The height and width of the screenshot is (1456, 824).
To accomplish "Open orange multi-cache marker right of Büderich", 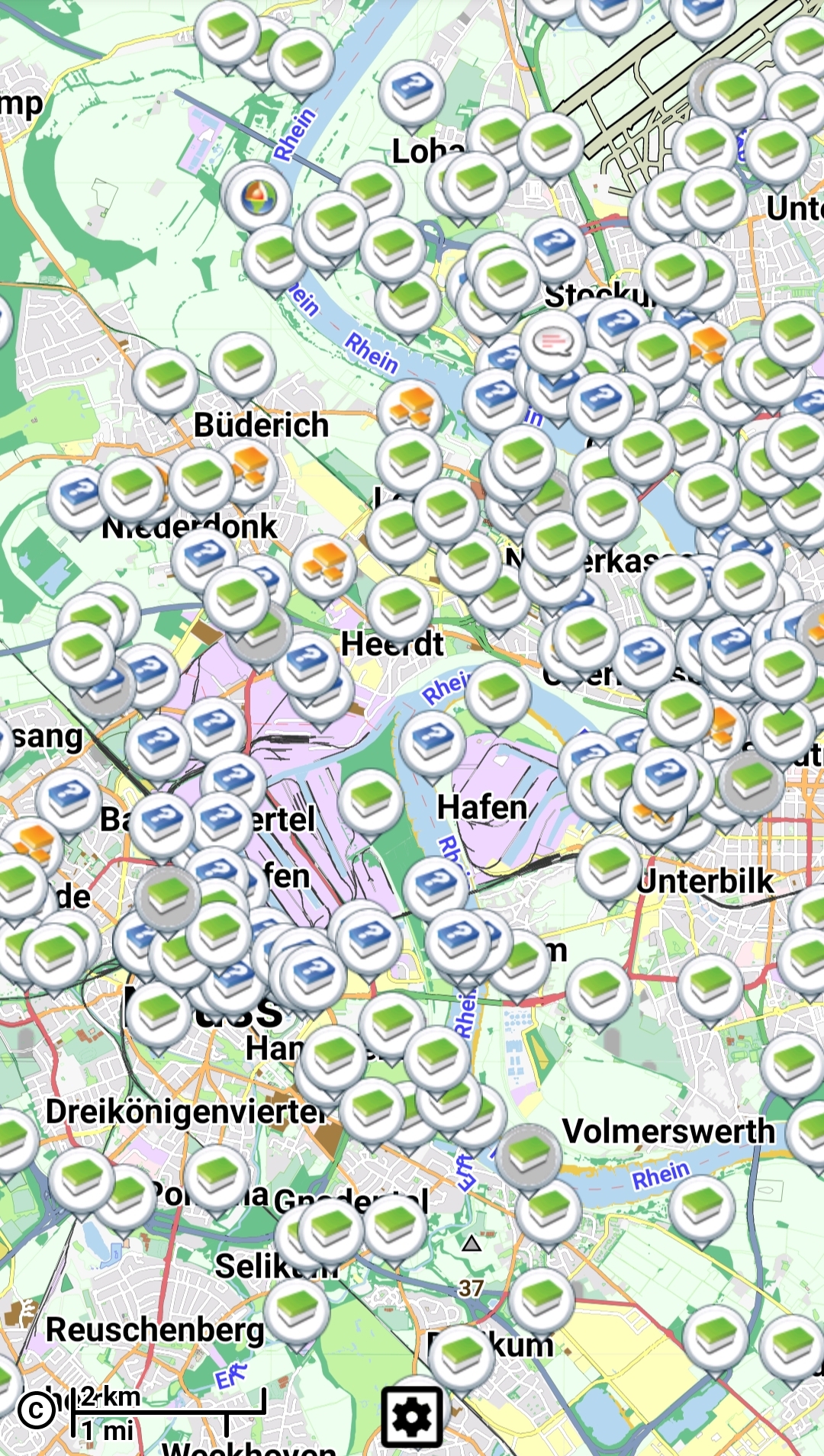I will [x=410, y=410].
